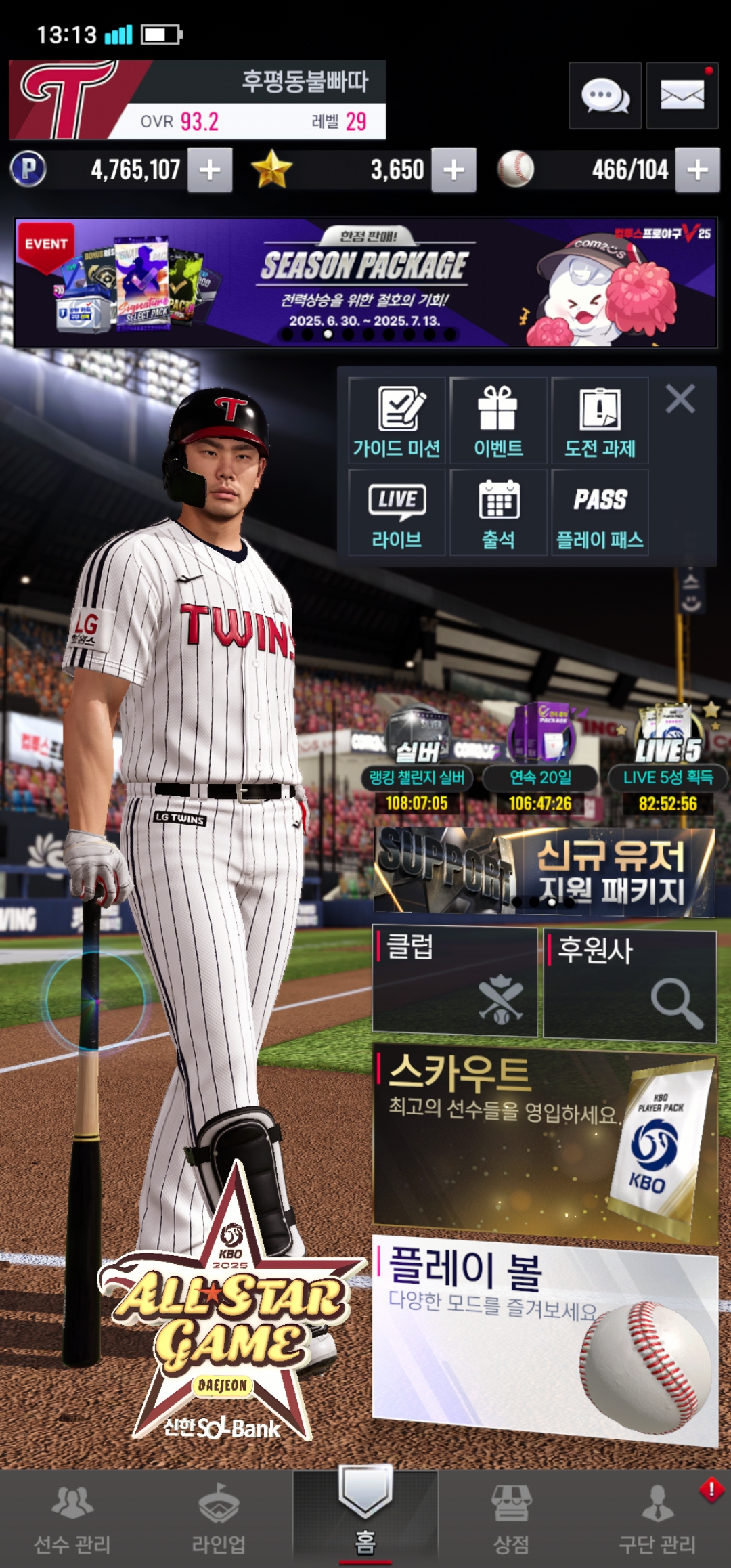
Task: Open the 플레이 볼 card
Action: click(545, 1341)
